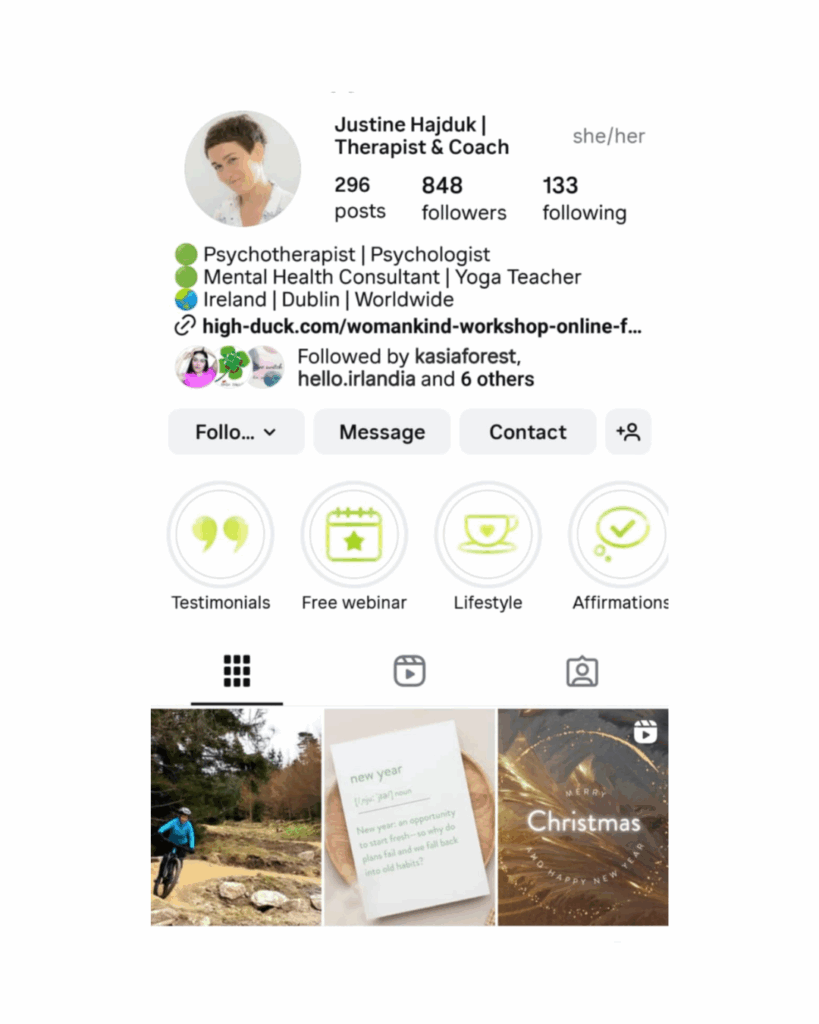Open suggested accounts with add-person icon

pyautogui.click(x=628, y=432)
